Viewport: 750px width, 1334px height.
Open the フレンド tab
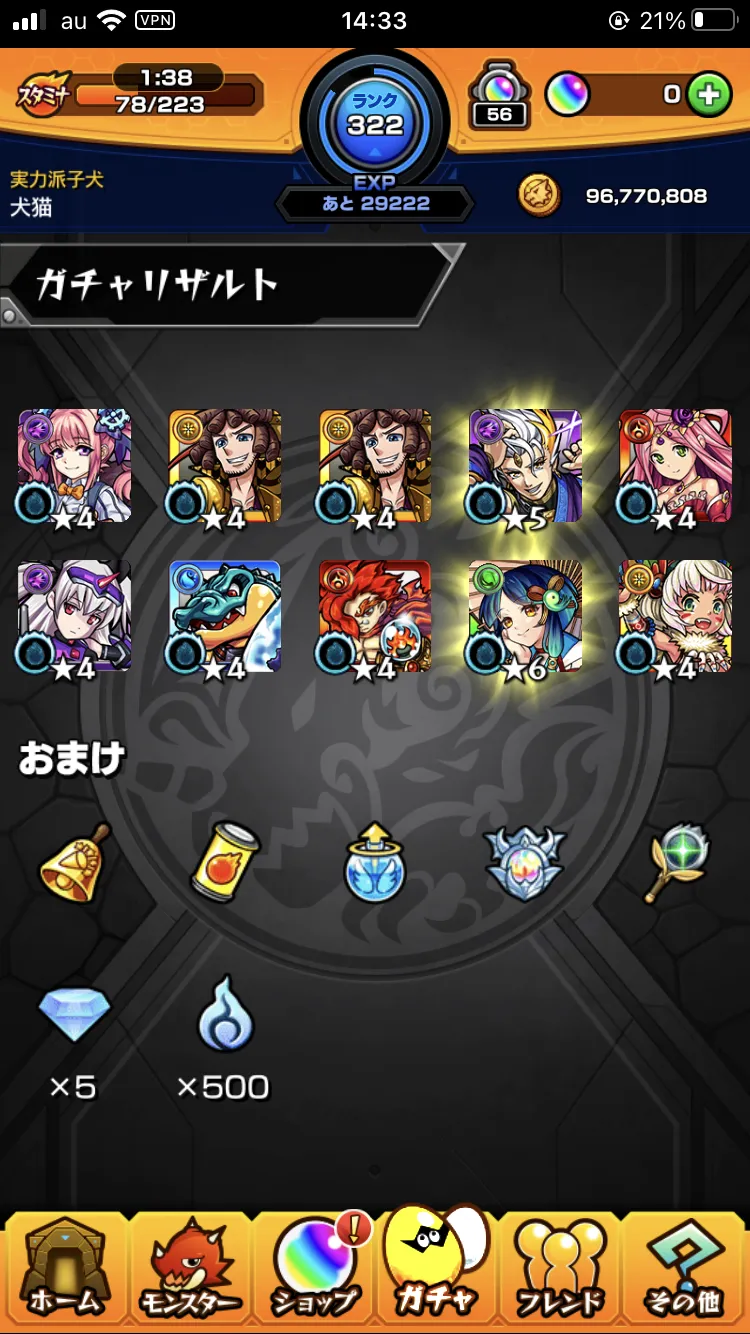pyautogui.click(x=561, y=1269)
